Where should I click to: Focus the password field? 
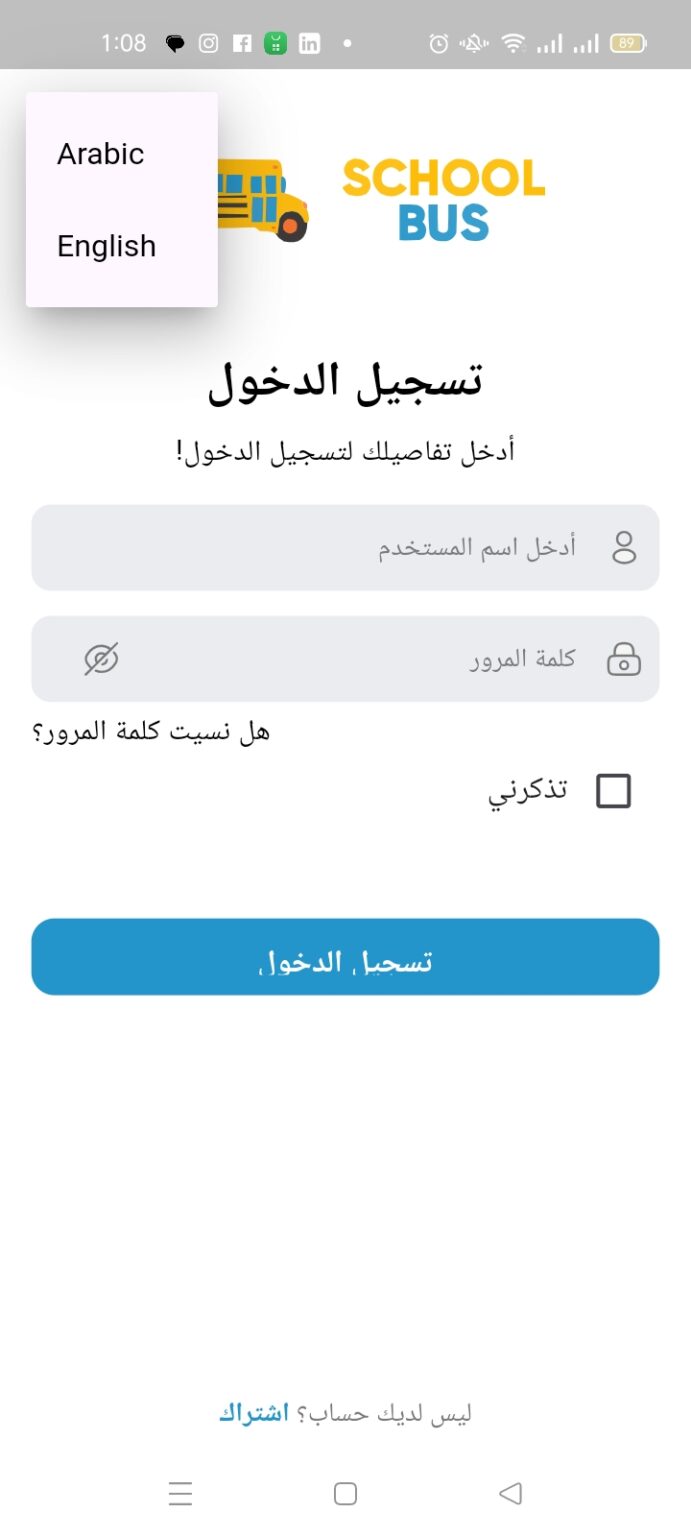tap(360, 659)
